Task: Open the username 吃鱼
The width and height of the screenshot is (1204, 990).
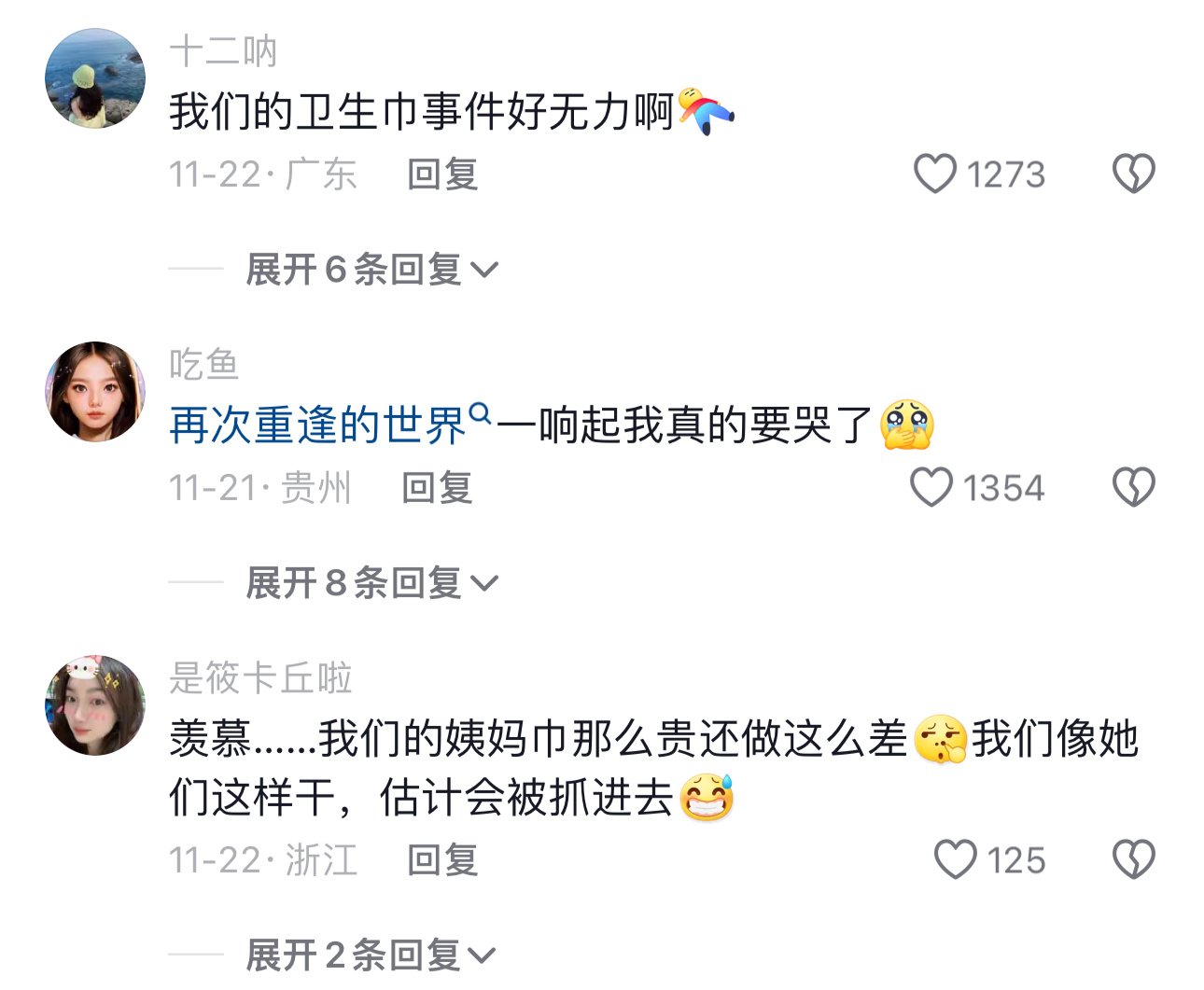Action: tap(204, 364)
